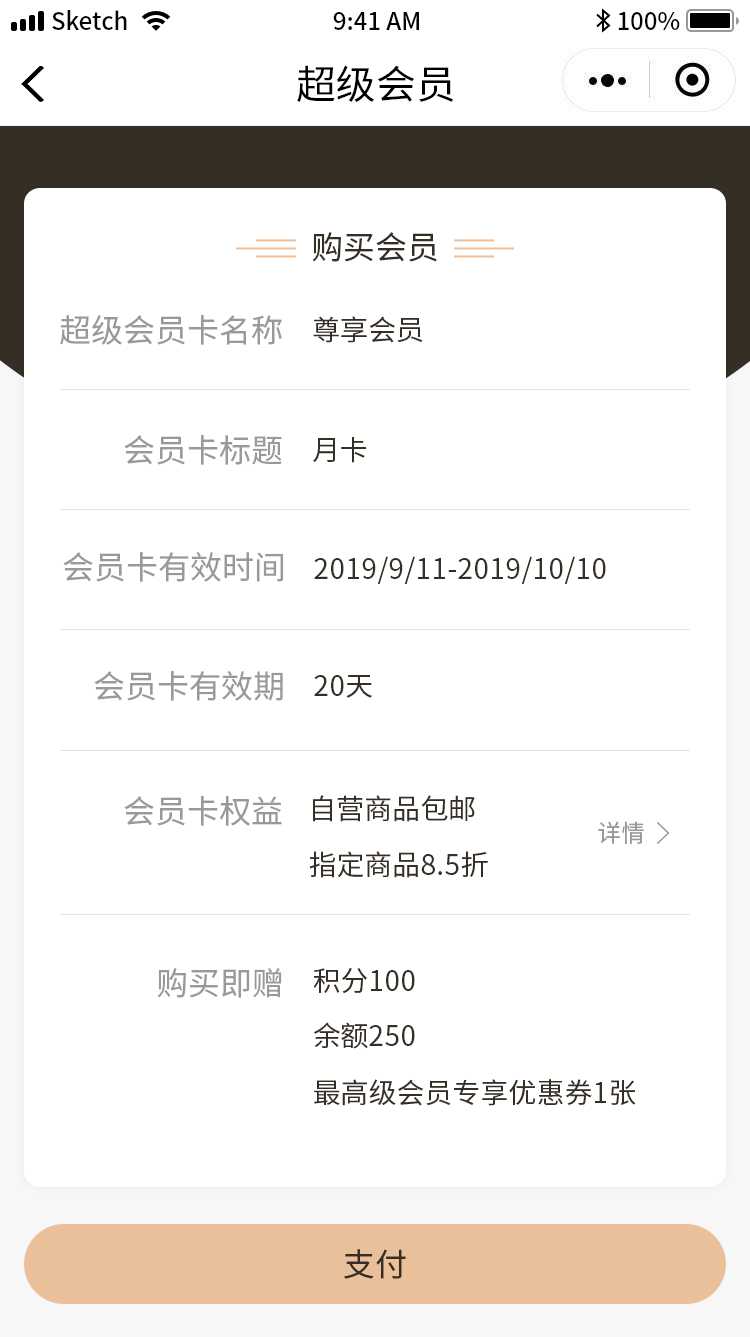Close the mini program via the circle icon

(x=692, y=80)
